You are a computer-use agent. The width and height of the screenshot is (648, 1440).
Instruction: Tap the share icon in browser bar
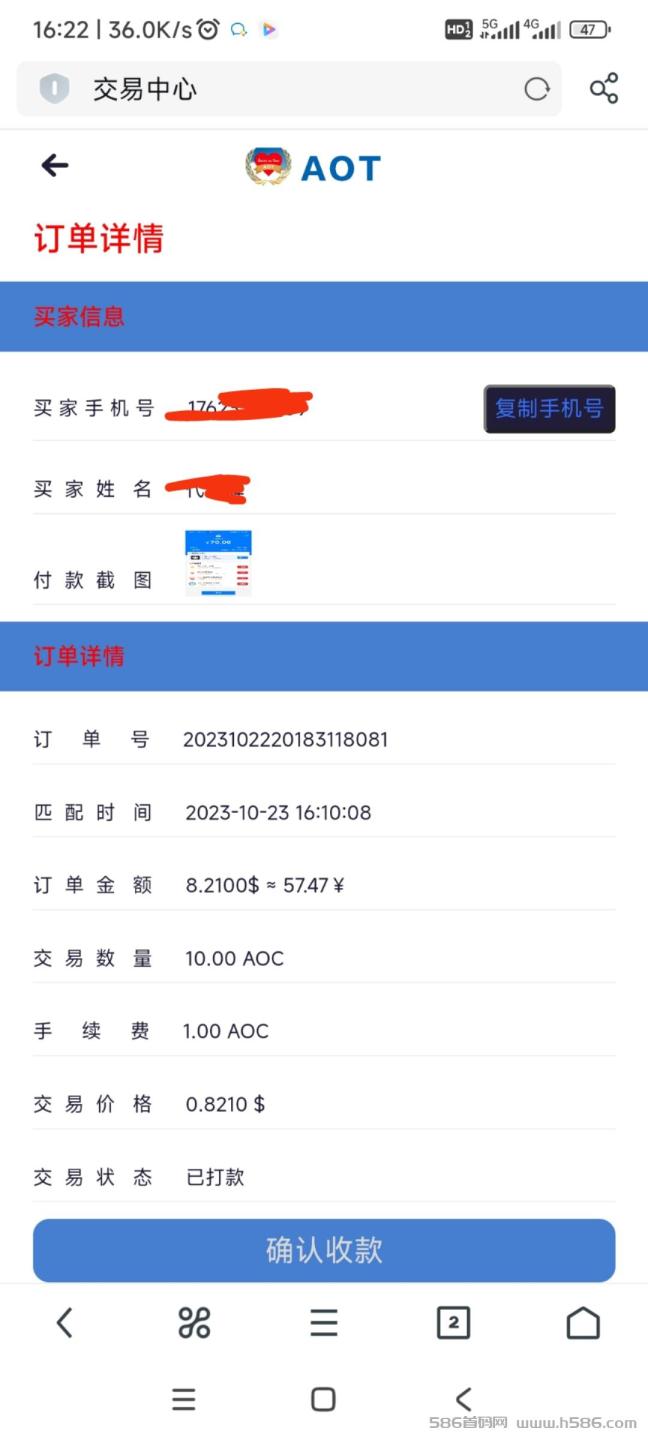tap(604, 89)
